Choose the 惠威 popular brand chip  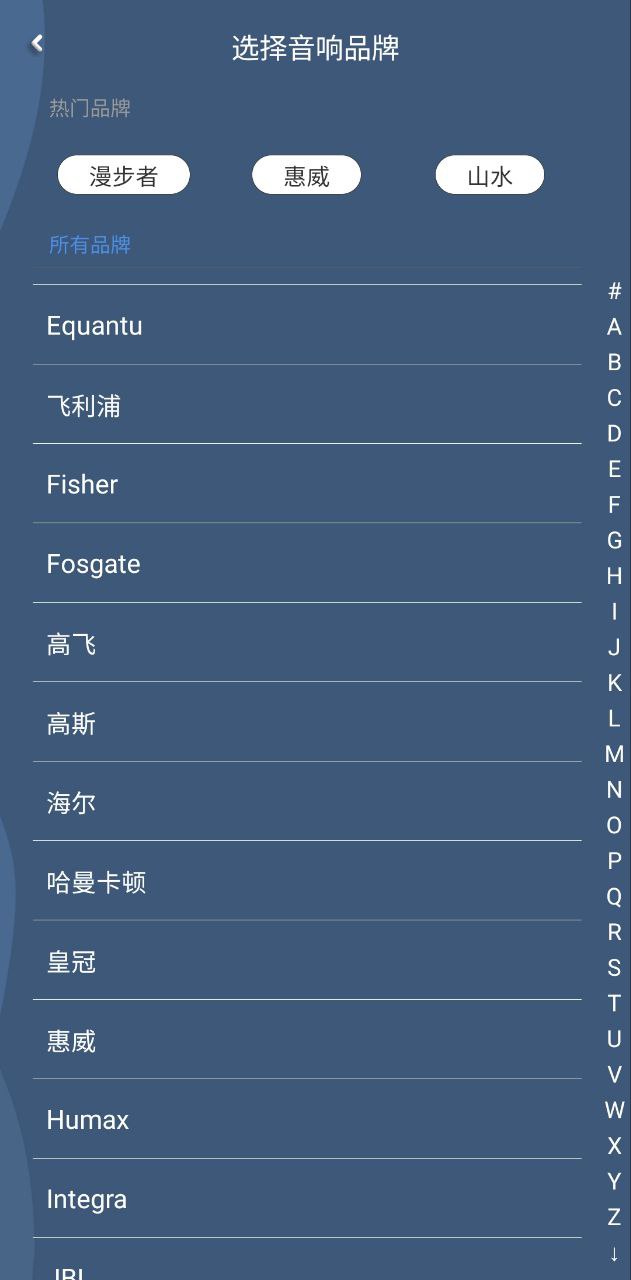306,176
